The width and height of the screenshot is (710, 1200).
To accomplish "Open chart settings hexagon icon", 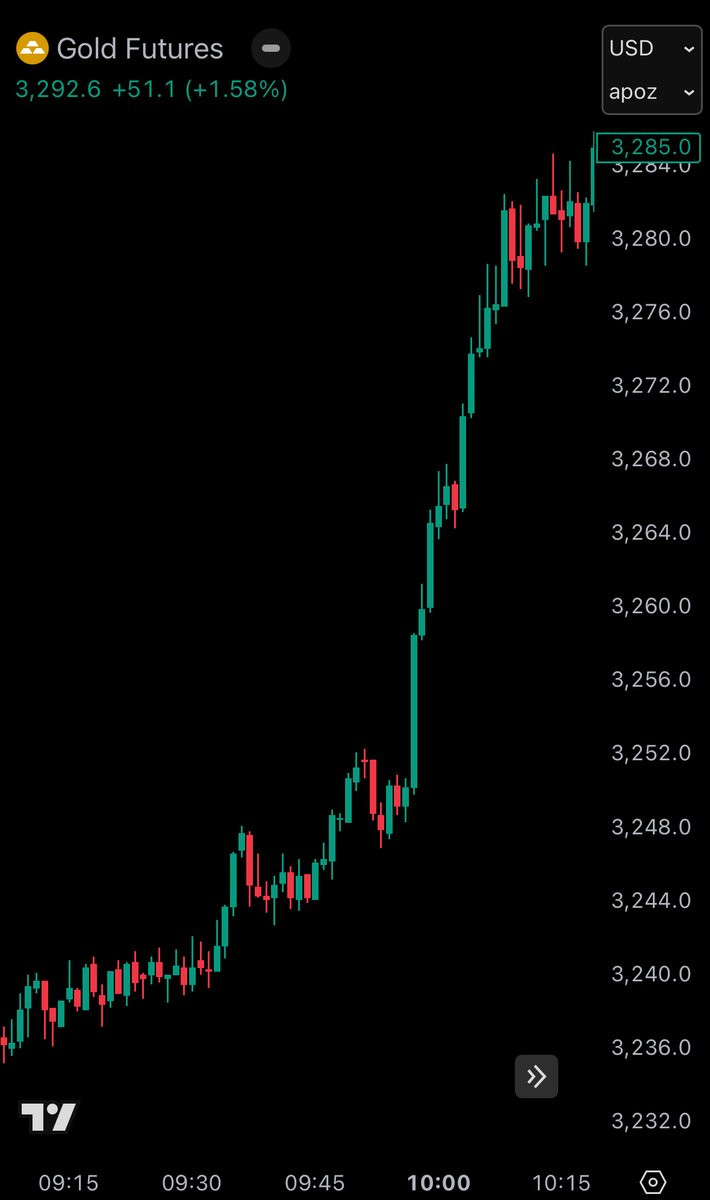I will click(x=652, y=1182).
